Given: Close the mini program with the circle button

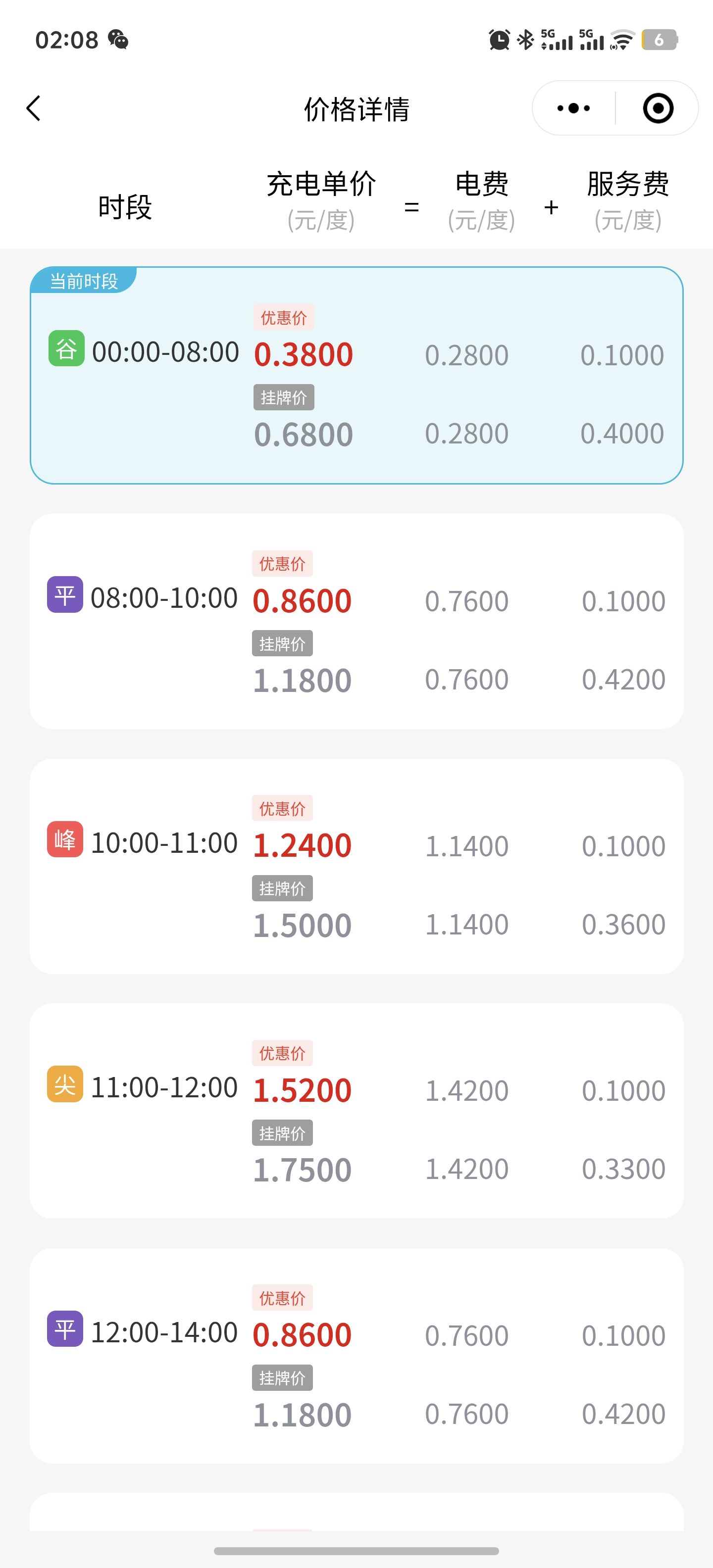Looking at the screenshot, I should 658,108.
